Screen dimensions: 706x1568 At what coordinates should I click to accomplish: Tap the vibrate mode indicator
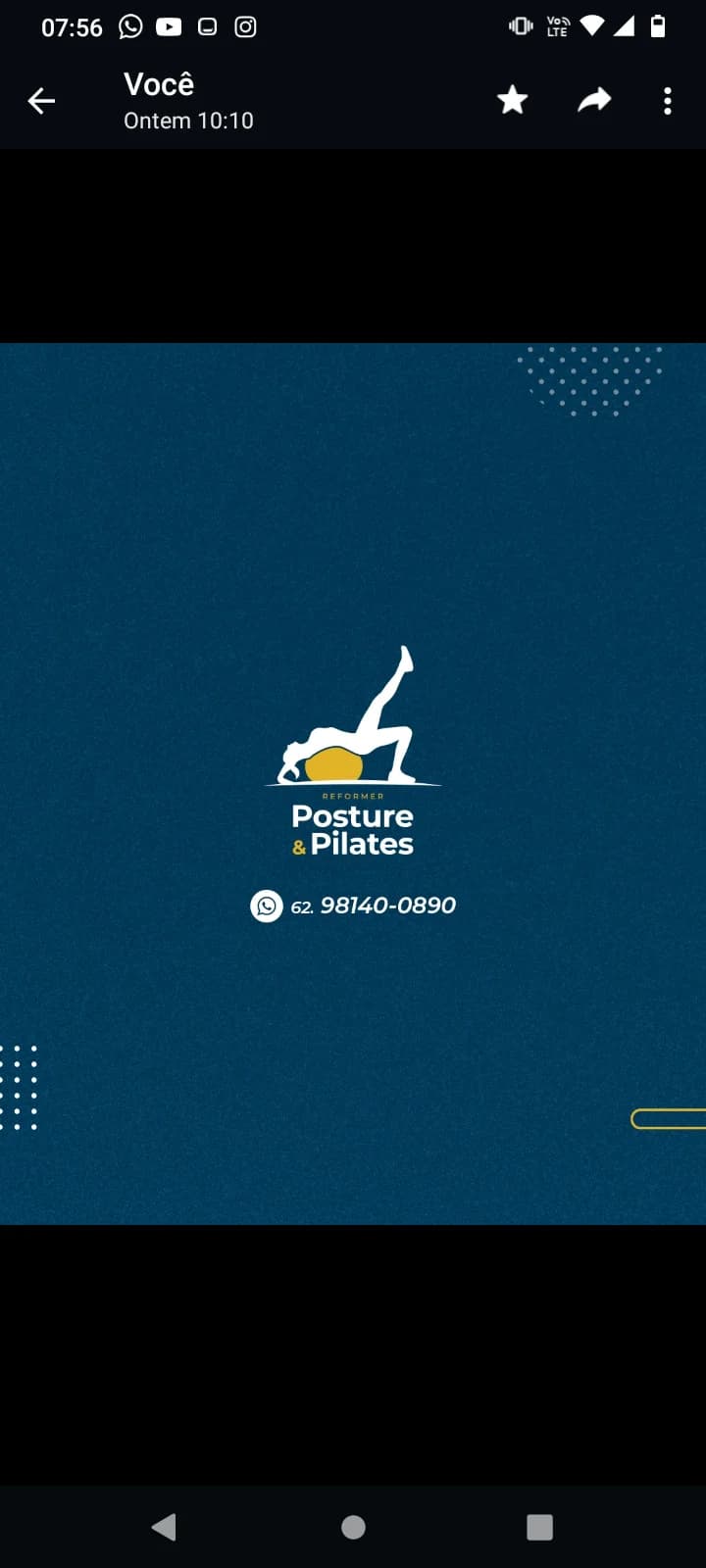pos(518,25)
